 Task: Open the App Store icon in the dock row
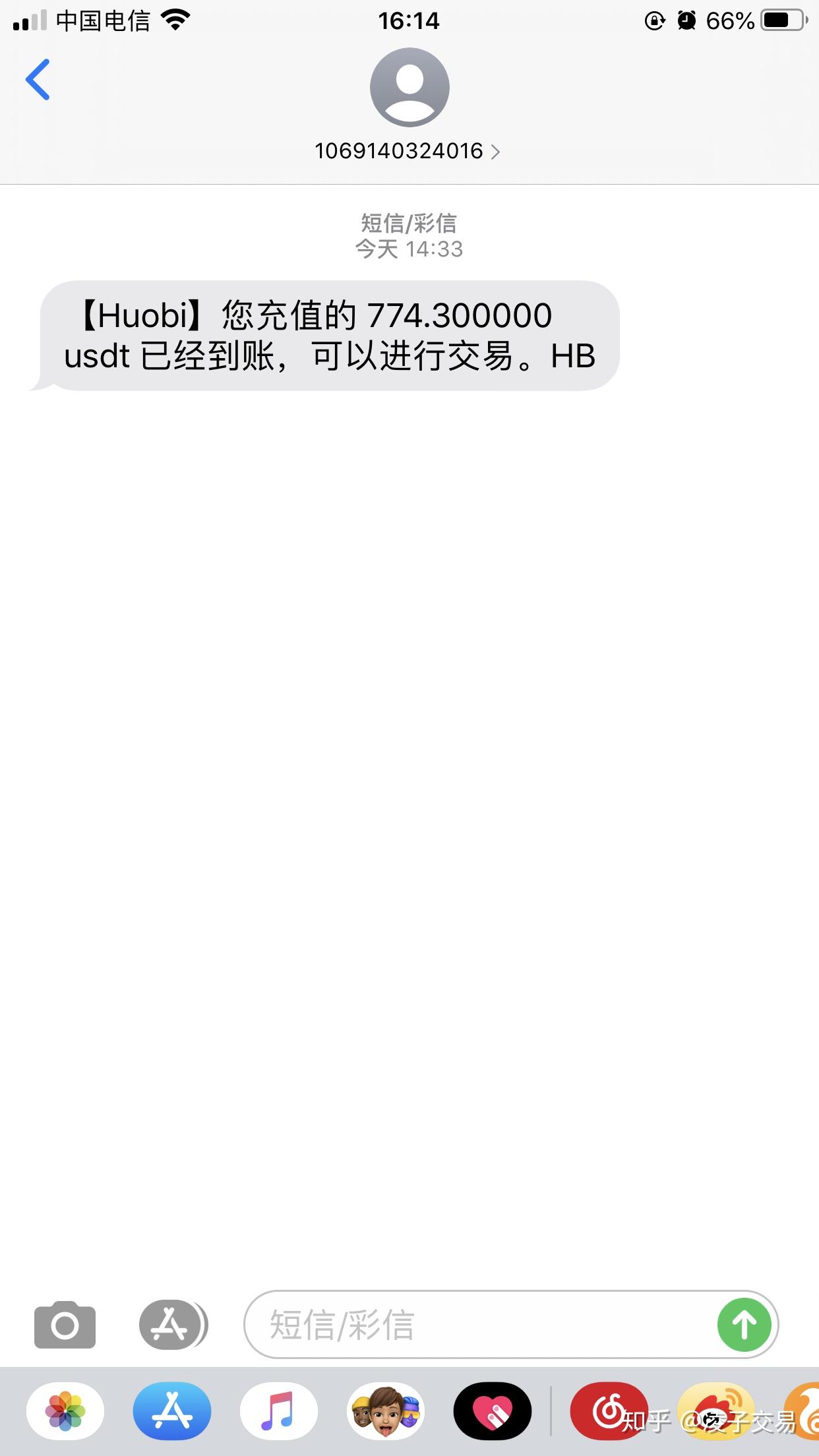(172, 1411)
